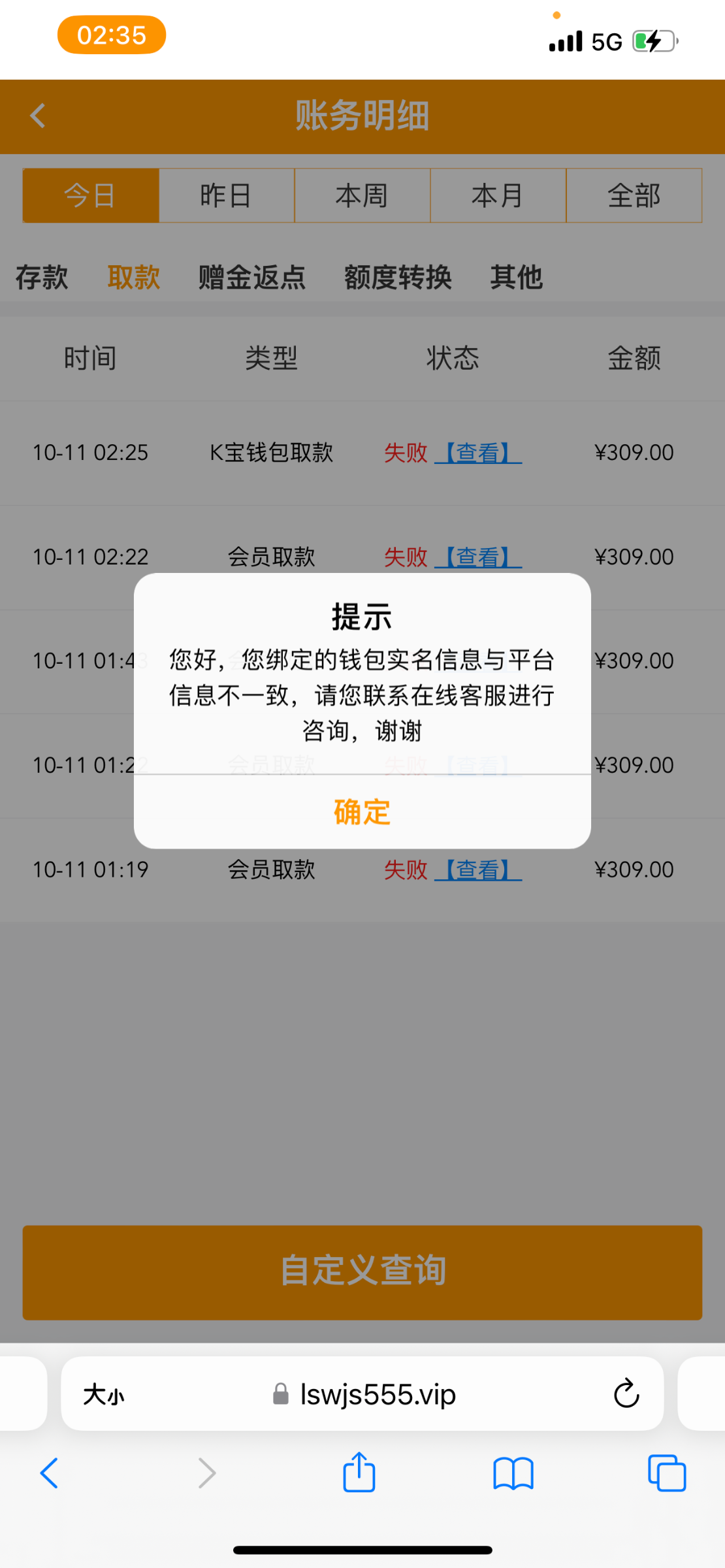Screen dimensions: 725x1568
Task: Select the 存款 filter
Action: [40, 278]
